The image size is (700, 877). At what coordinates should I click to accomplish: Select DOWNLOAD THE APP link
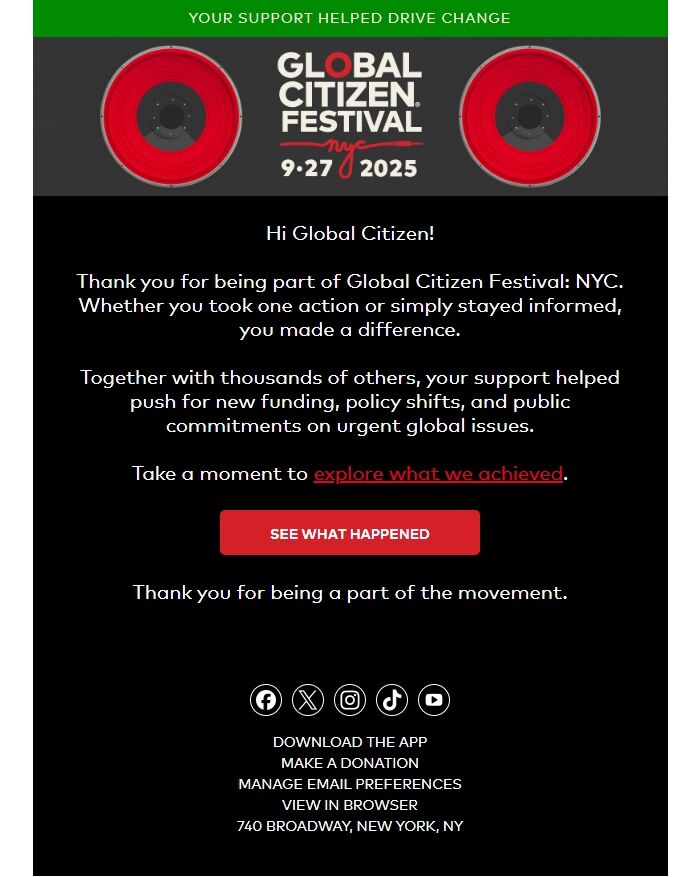pos(350,742)
